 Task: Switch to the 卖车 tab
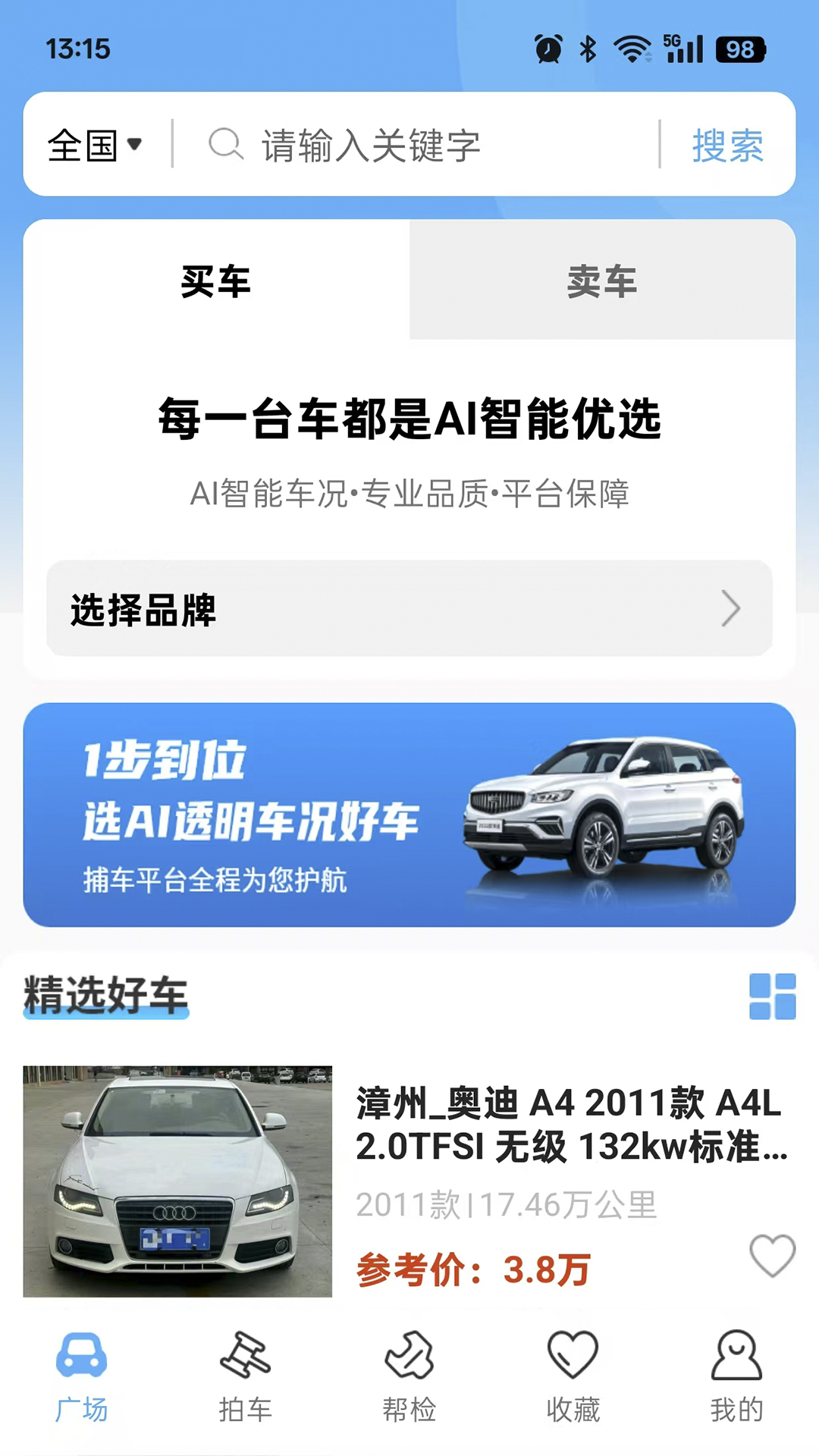click(602, 281)
